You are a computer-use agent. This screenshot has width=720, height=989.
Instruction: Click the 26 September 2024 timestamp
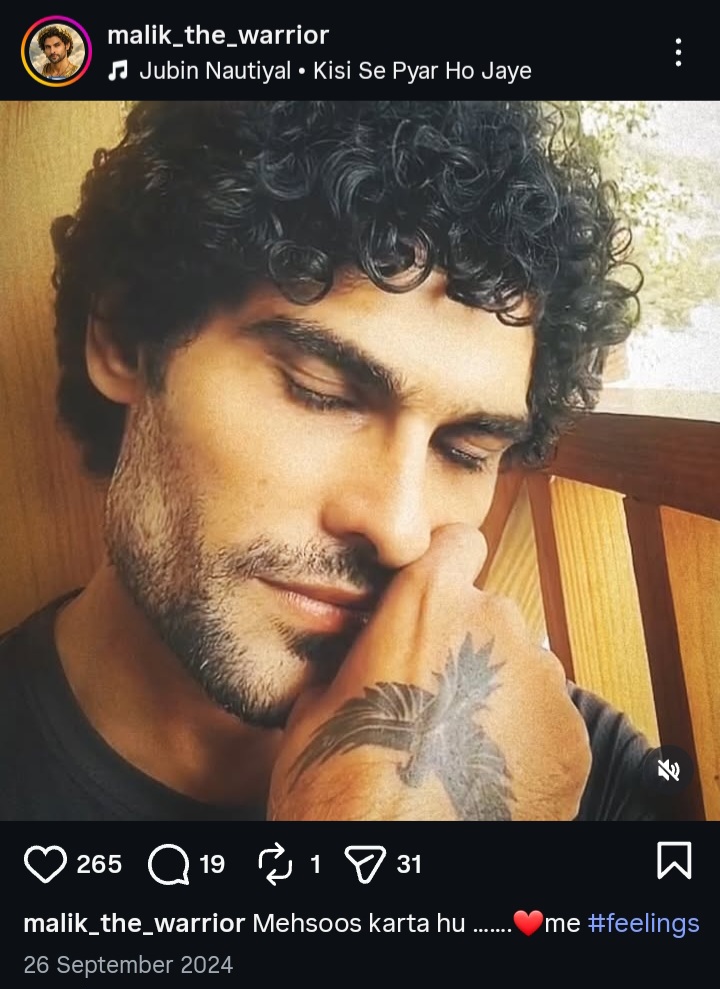[130, 965]
